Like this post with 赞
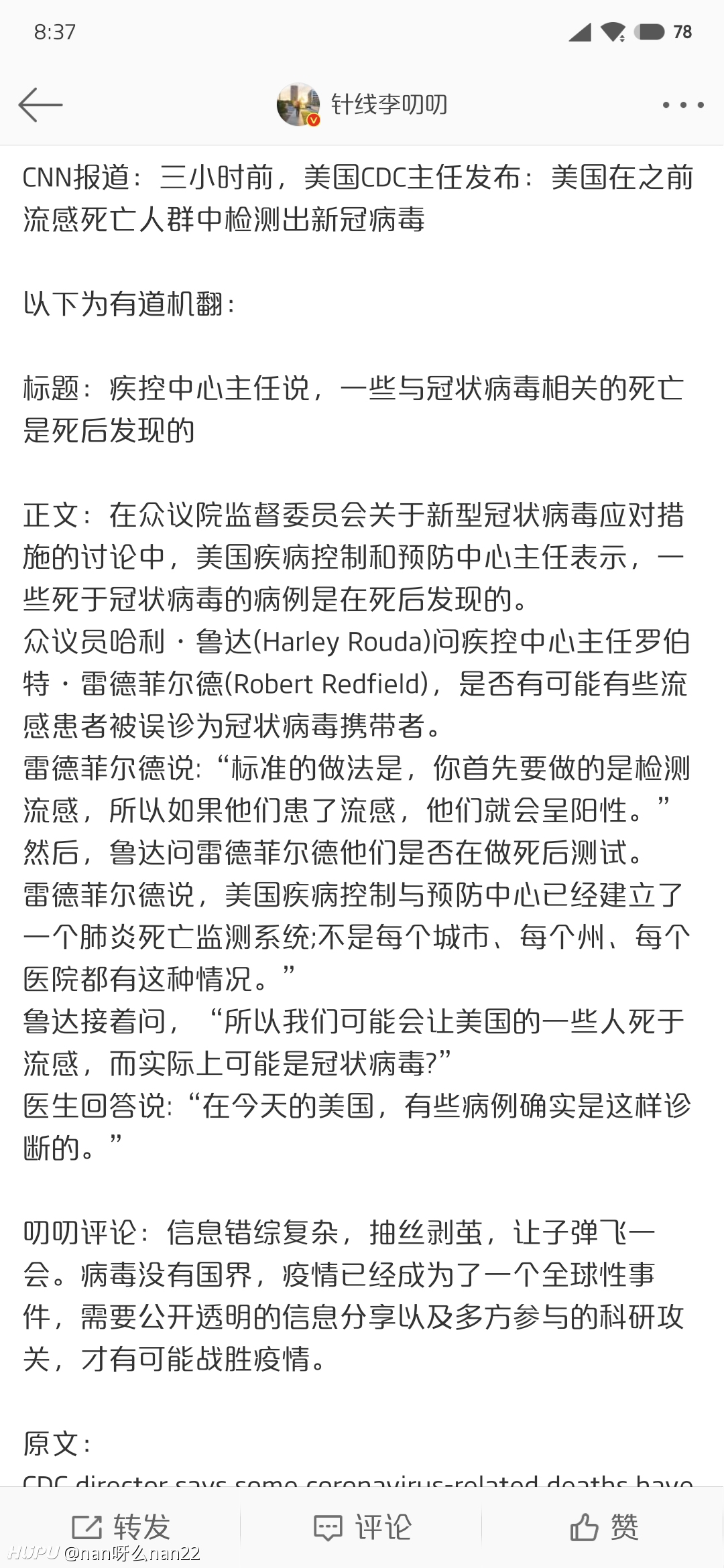The height and width of the screenshot is (1568, 724). click(603, 1527)
